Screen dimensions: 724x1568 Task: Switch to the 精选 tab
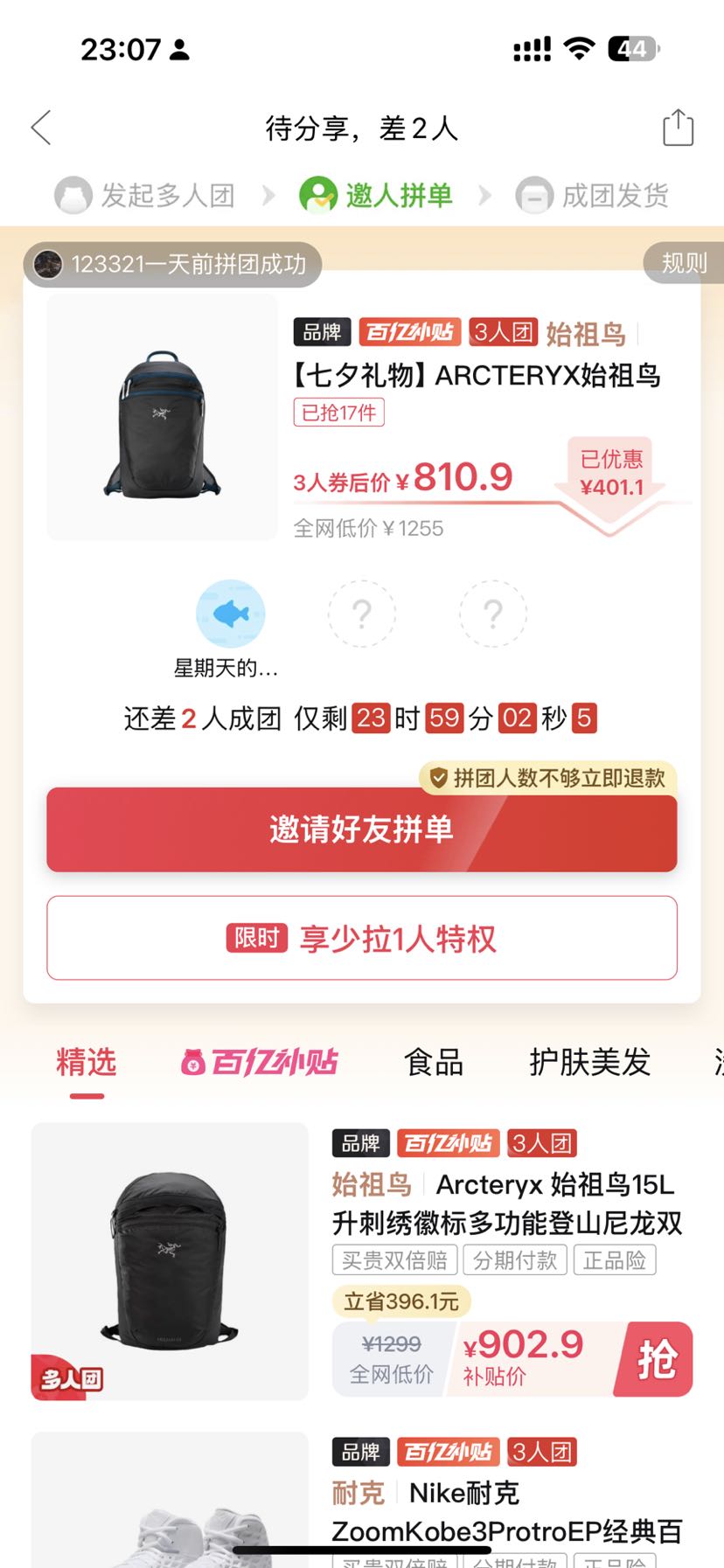point(87,1063)
